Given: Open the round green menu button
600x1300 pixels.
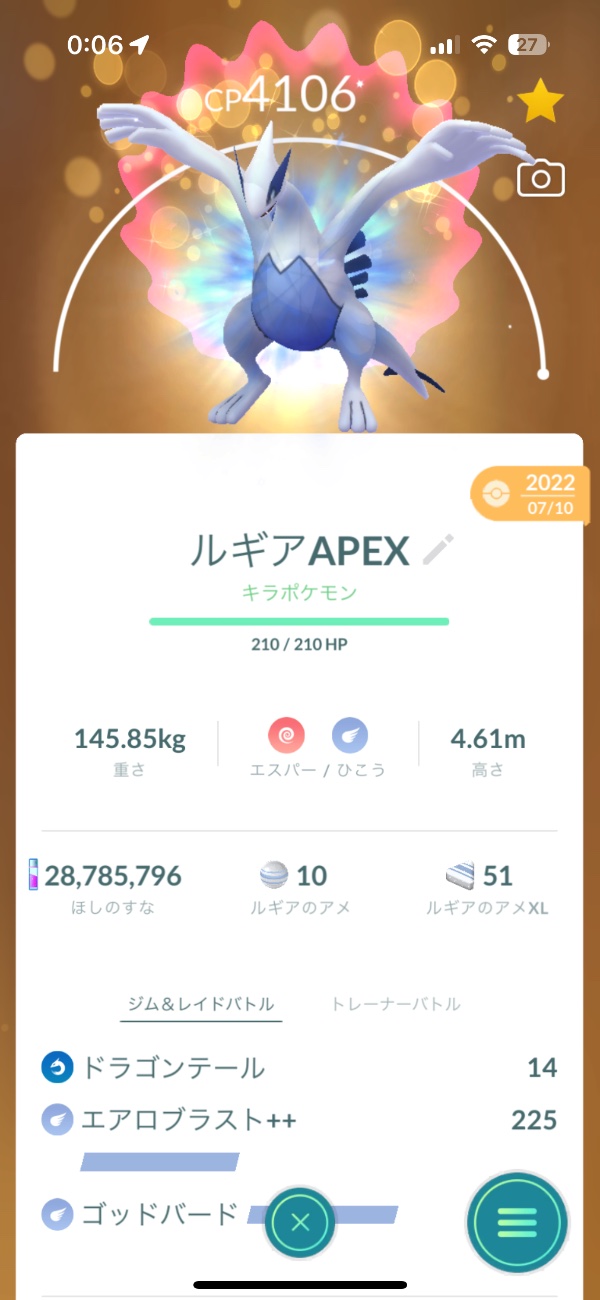Looking at the screenshot, I should coord(517,1222).
